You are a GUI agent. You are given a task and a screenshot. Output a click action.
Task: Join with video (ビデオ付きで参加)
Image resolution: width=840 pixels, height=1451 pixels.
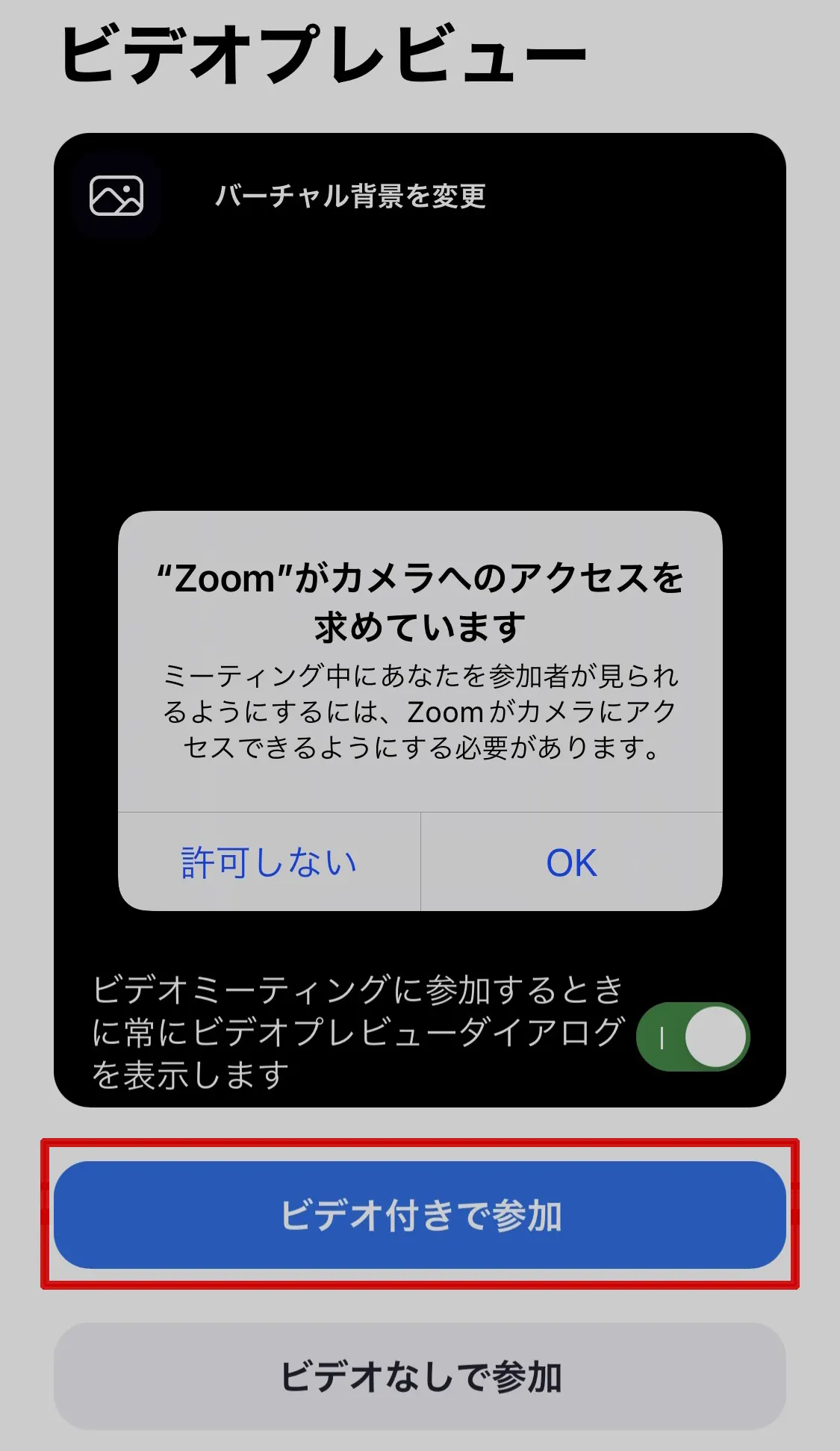[420, 1215]
